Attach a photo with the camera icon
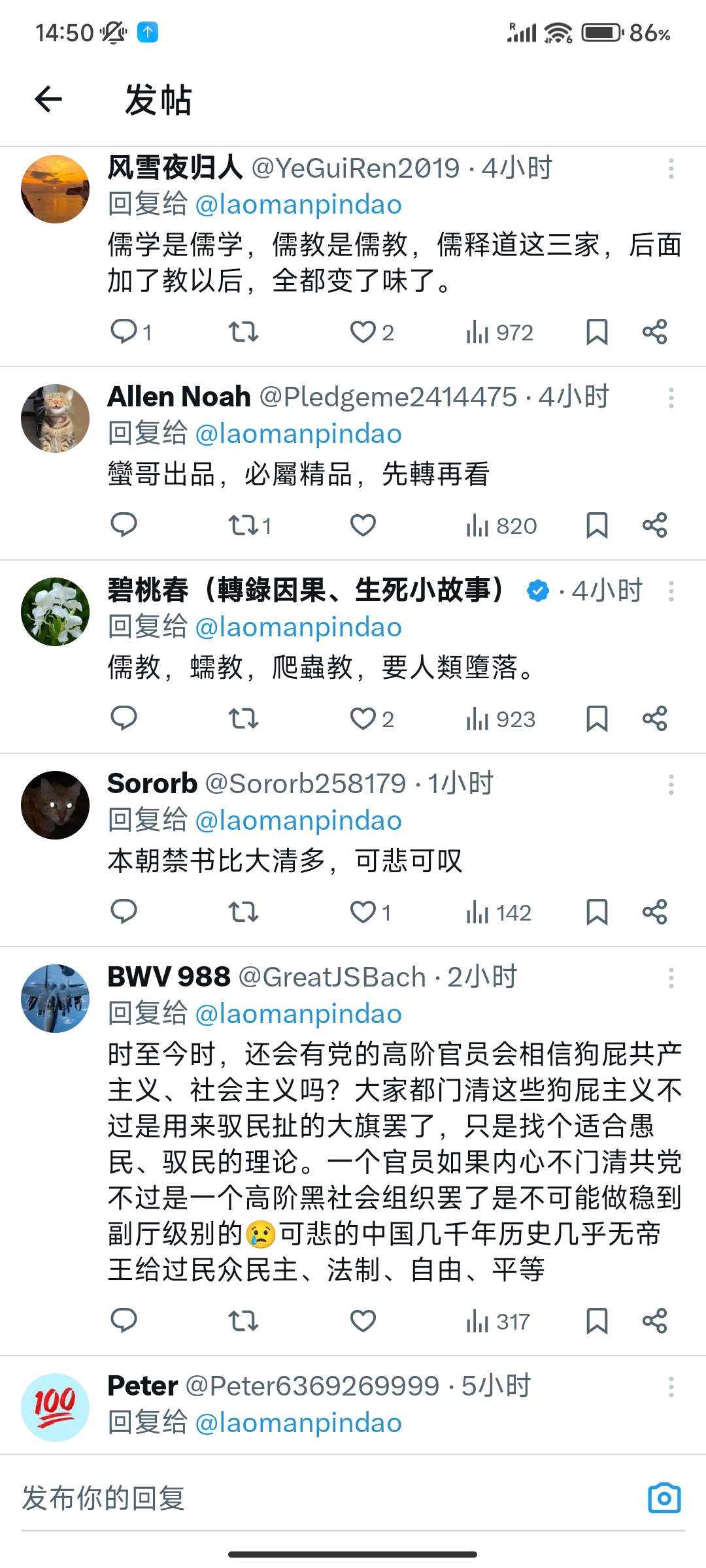The height and width of the screenshot is (1568, 706). click(x=664, y=1497)
